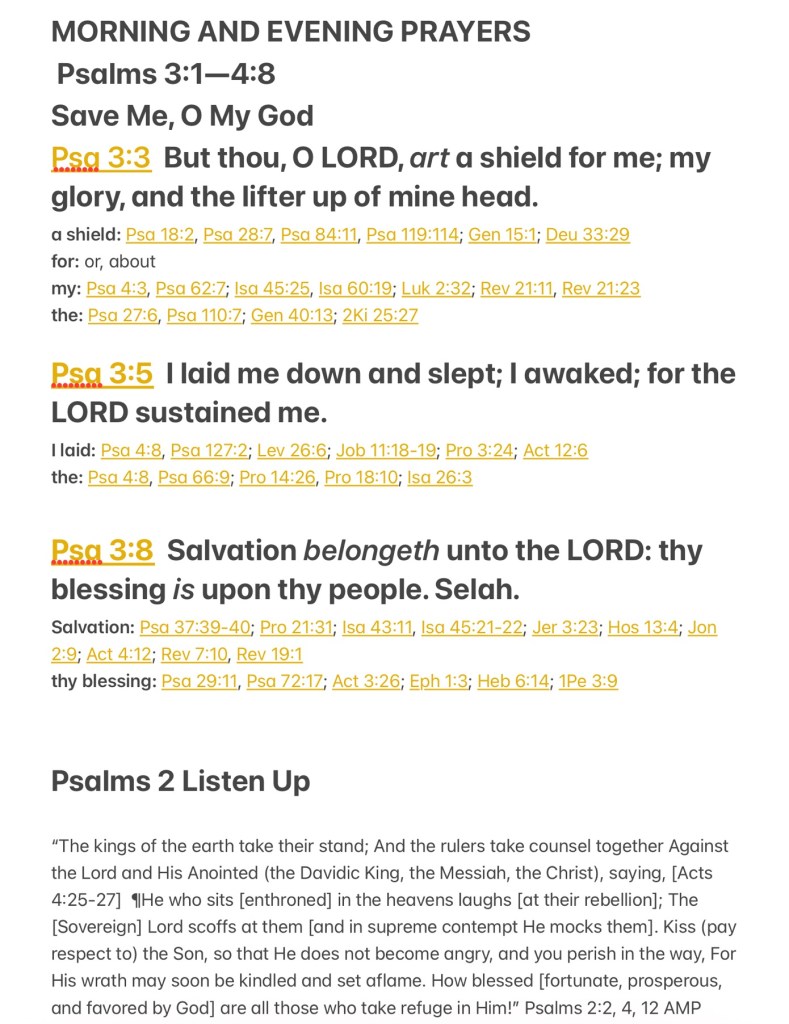The width and height of the screenshot is (789, 1024).
Task: Tap the 2Ki 25:27 reference
Action: (x=380, y=316)
